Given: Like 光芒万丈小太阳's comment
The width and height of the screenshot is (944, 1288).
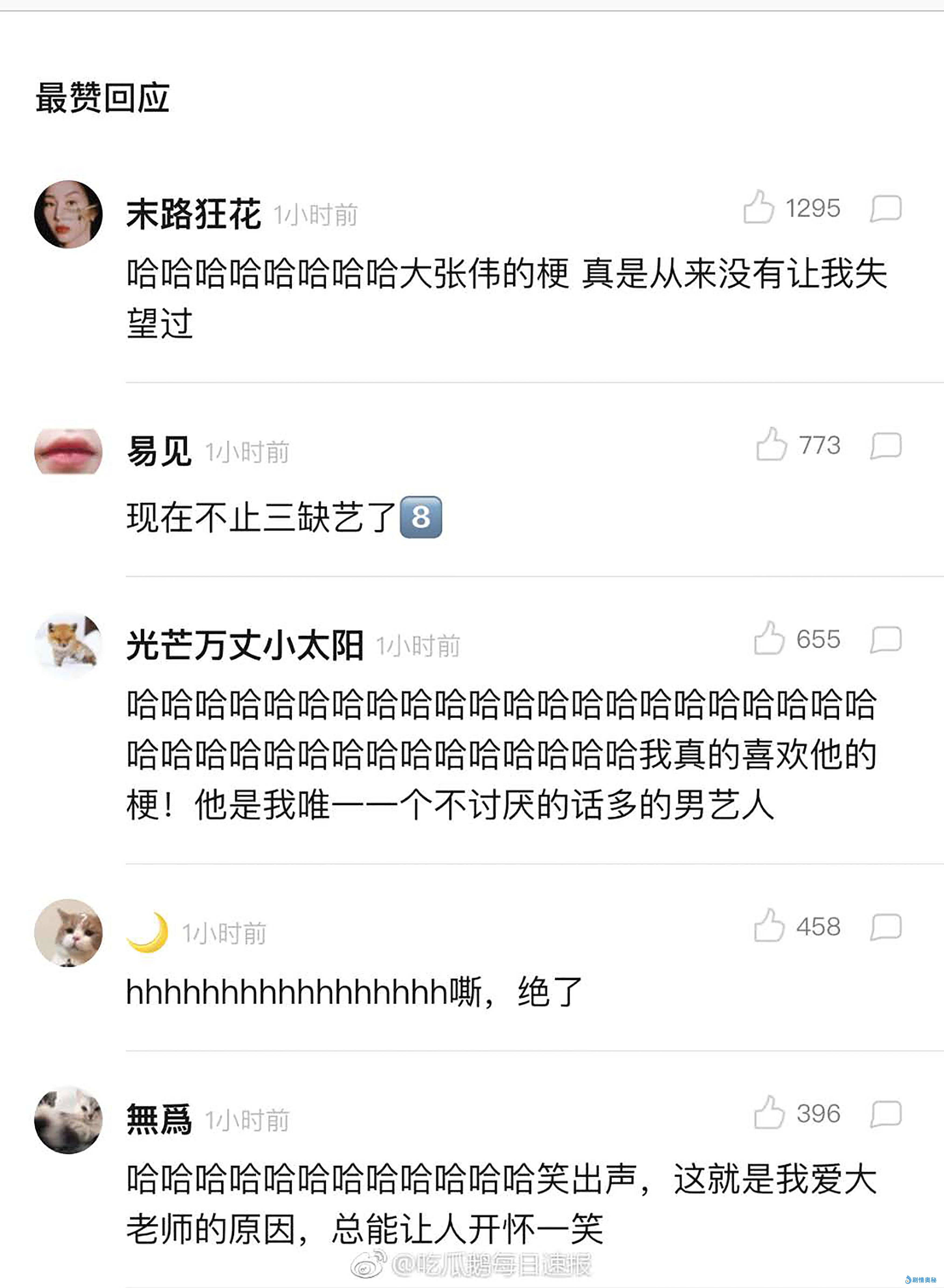Looking at the screenshot, I should [769, 638].
